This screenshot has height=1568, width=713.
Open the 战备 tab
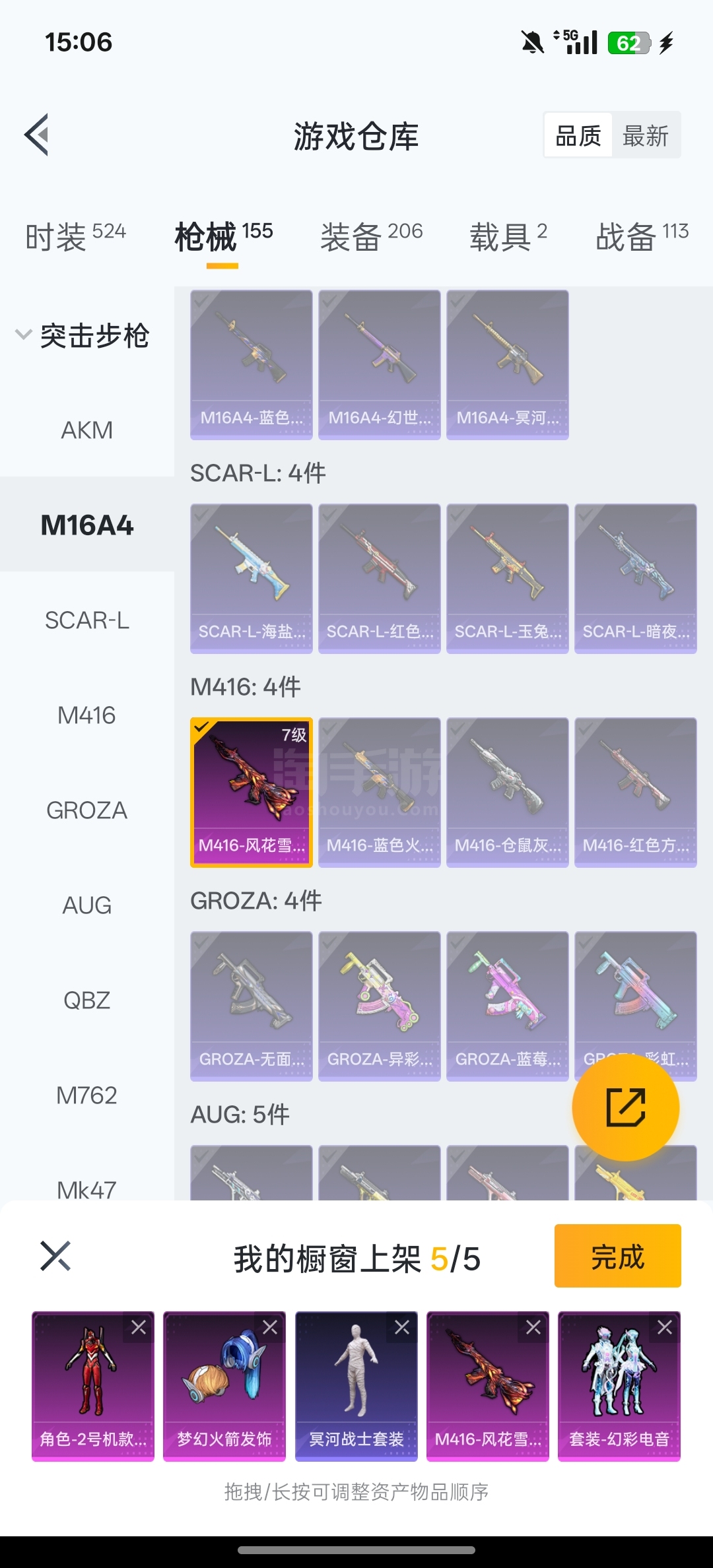(x=641, y=236)
